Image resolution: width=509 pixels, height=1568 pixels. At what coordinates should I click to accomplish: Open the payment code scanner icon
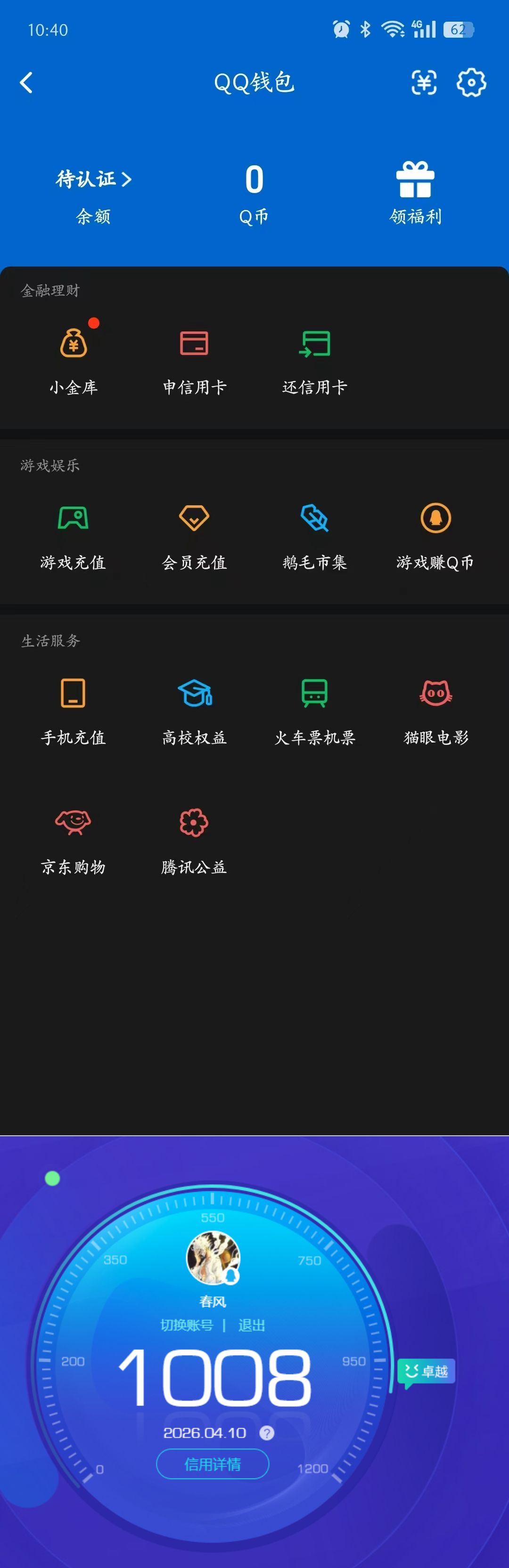click(424, 83)
